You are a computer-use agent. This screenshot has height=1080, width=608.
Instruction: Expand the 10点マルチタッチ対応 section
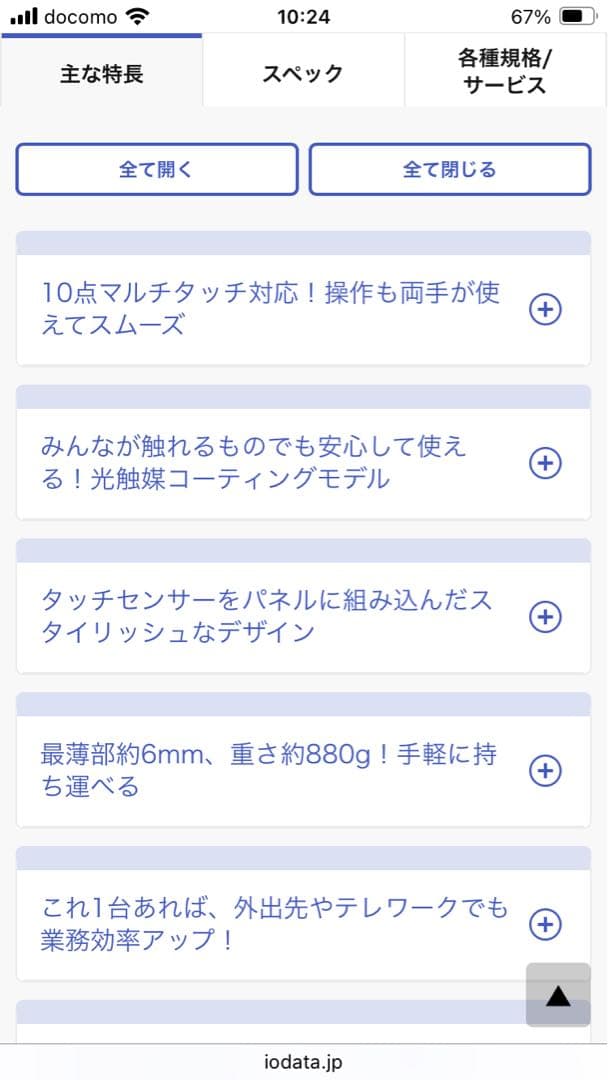click(x=544, y=310)
